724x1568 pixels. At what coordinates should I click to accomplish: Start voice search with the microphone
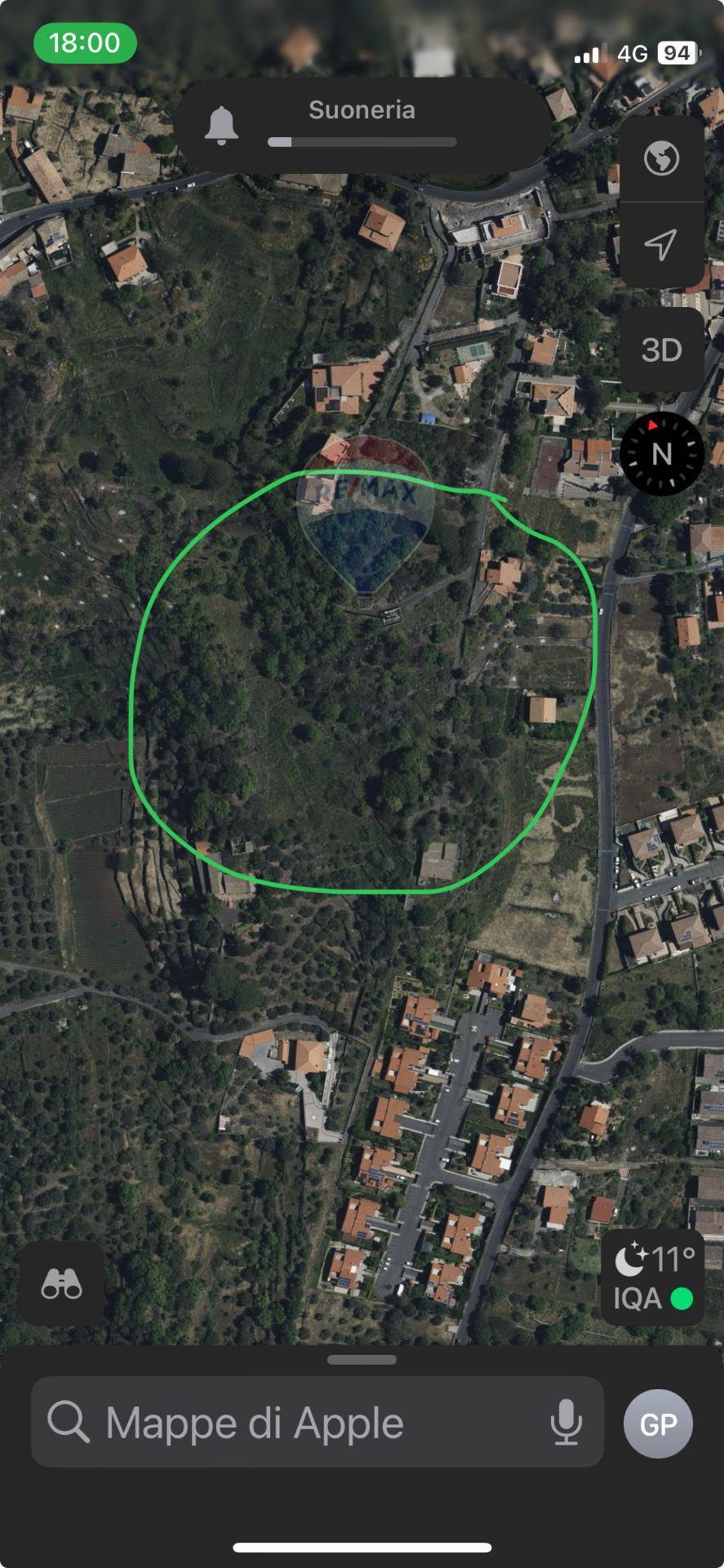coord(566,1423)
